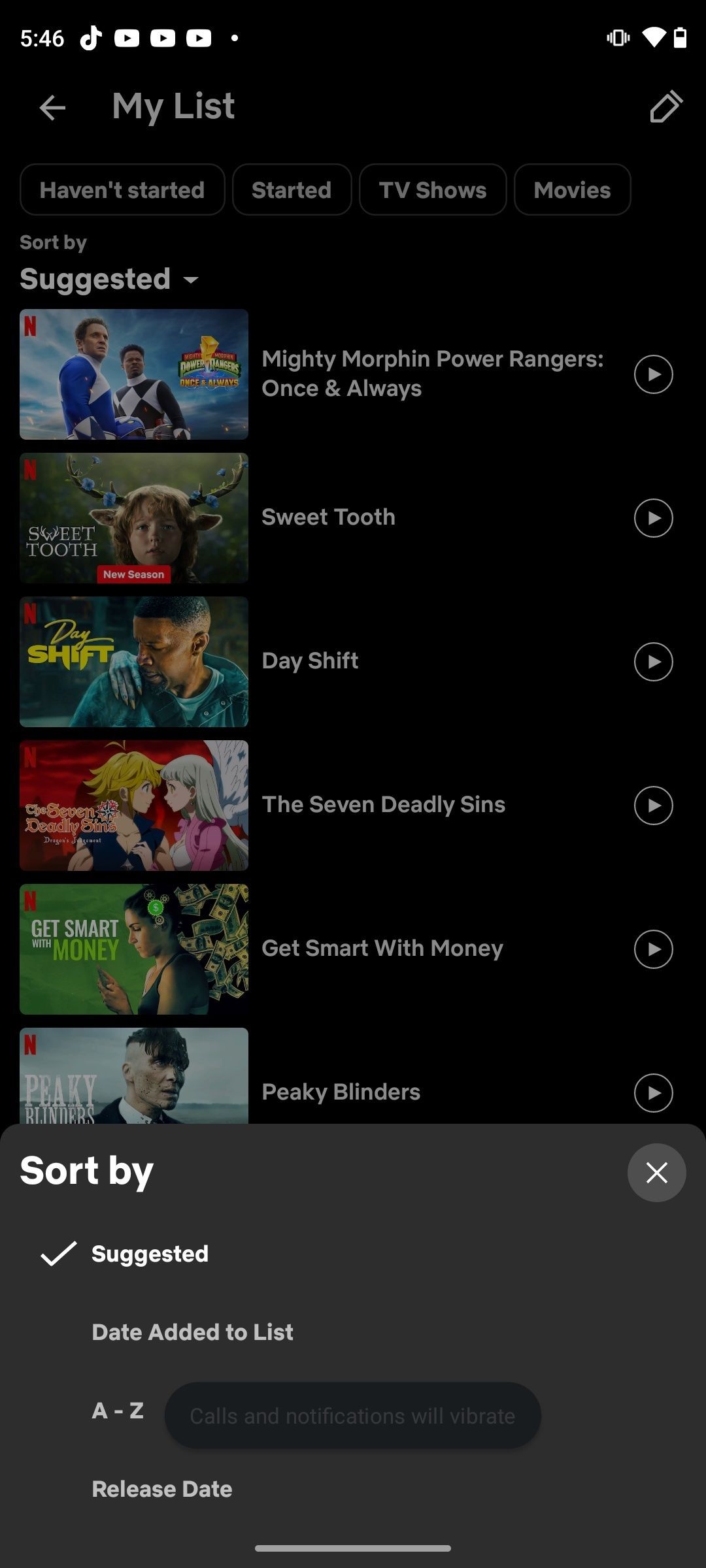Open the Day Shift thumbnail
706x1568 pixels.
point(134,662)
